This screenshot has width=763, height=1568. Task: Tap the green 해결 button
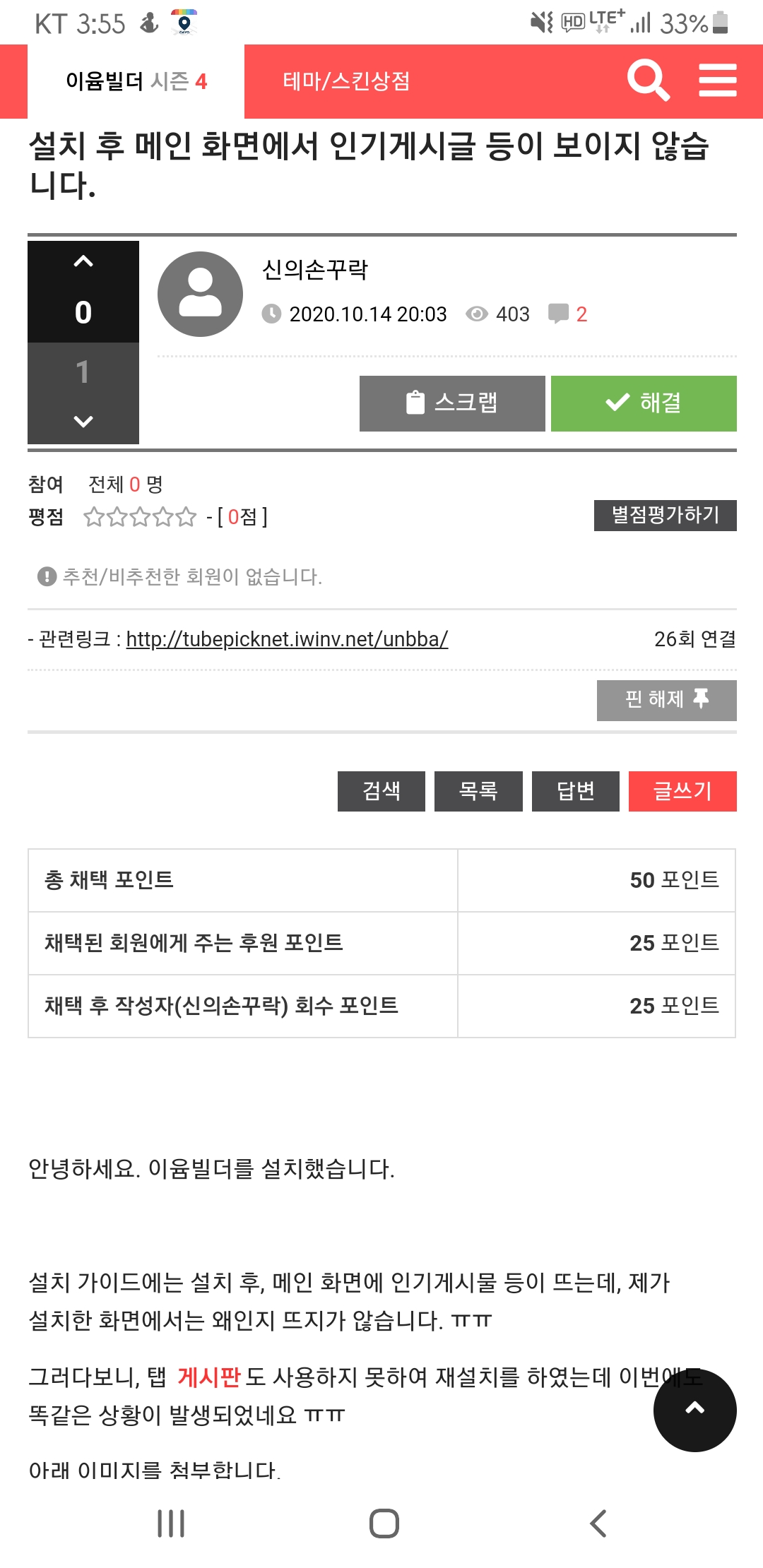tap(644, 403)
